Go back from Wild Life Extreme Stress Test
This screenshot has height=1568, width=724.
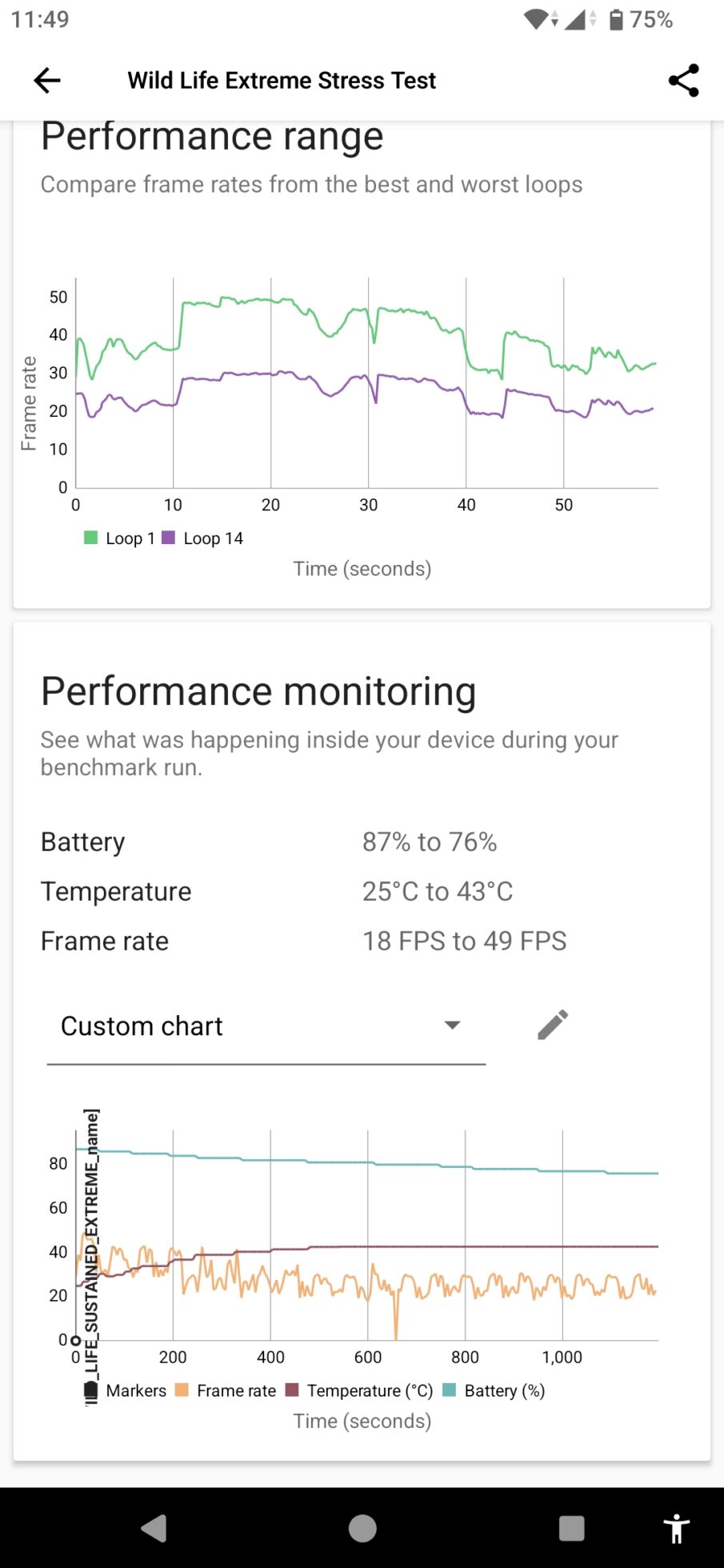(47, 80)
